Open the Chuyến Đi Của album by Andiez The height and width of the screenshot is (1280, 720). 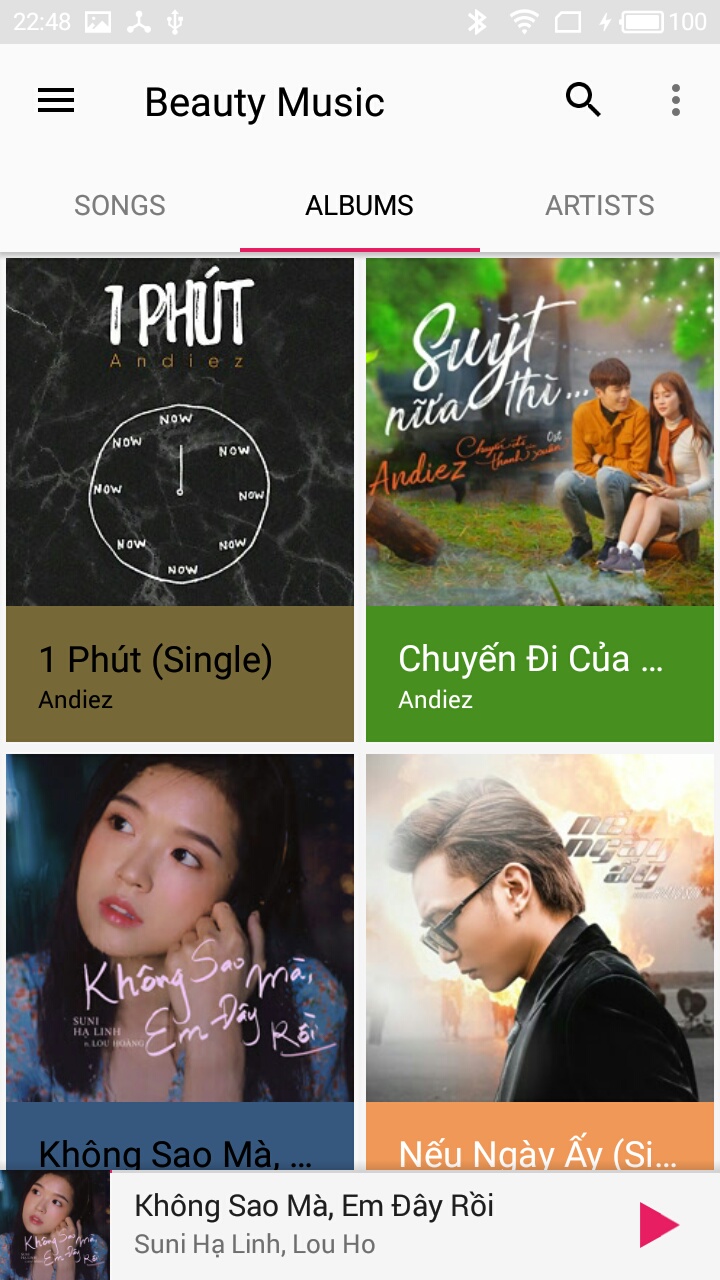point(540,500)
